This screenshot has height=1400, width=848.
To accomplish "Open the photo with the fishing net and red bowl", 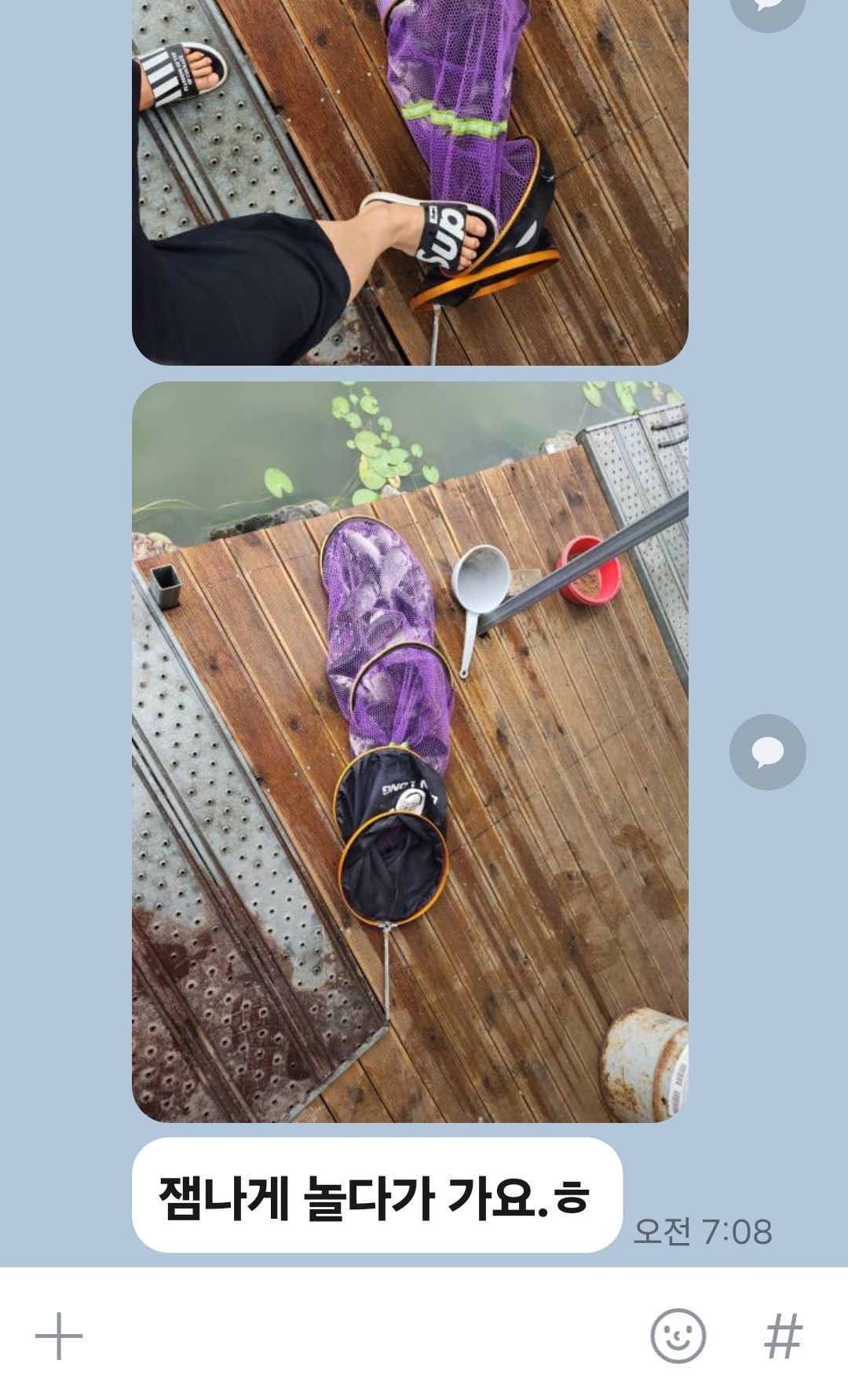I will pyautogui.click(x=410, y=752).
